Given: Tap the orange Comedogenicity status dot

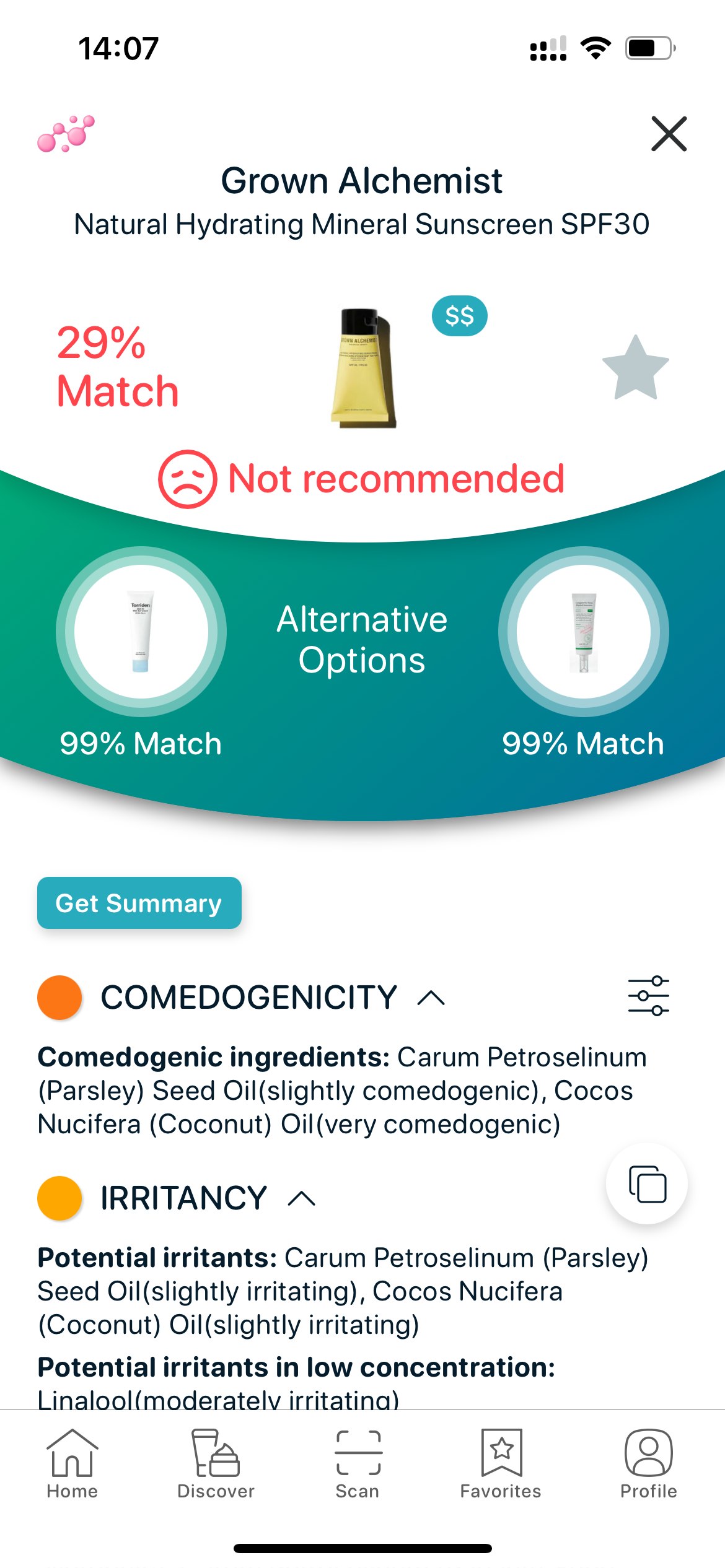Looking at the screenshot, I should pyautogui.click(x=60, y=997).
